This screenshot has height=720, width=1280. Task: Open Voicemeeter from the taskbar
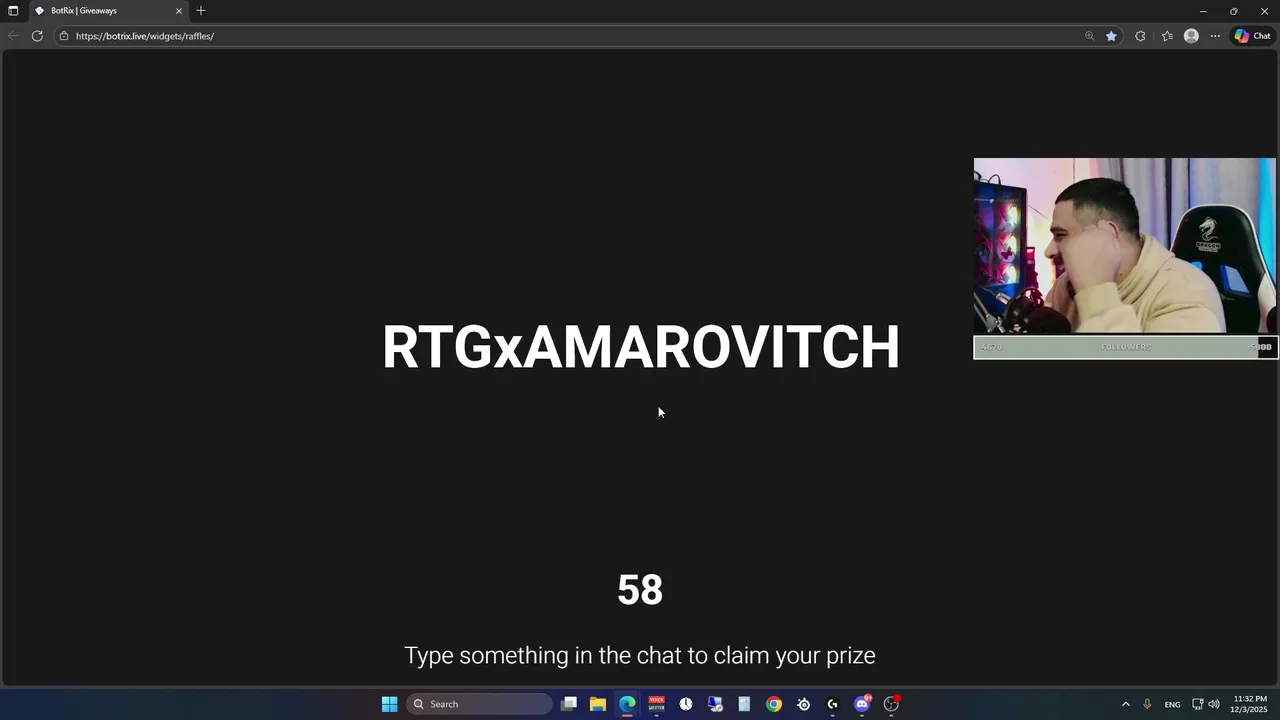pos(656,704)
